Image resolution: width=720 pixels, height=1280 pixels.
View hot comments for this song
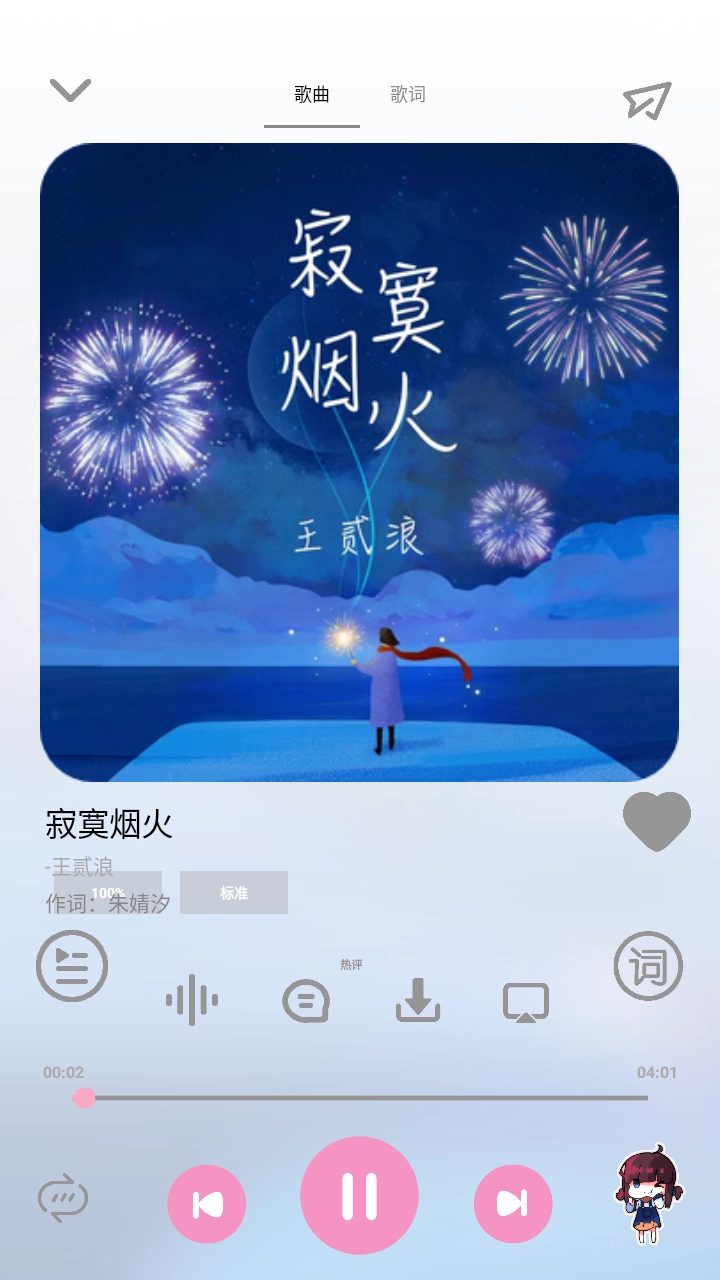click(x=307, y=1000)
